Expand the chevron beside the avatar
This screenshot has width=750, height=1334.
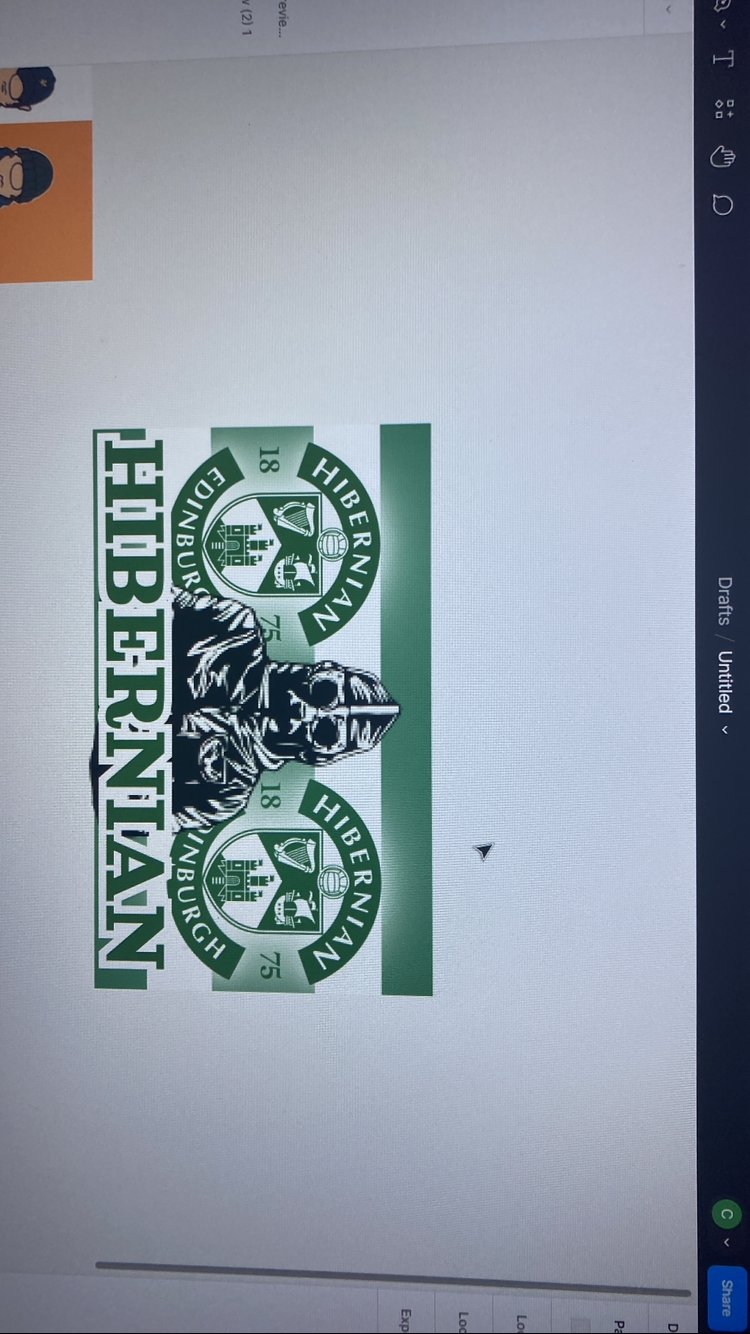(727, 1243)
